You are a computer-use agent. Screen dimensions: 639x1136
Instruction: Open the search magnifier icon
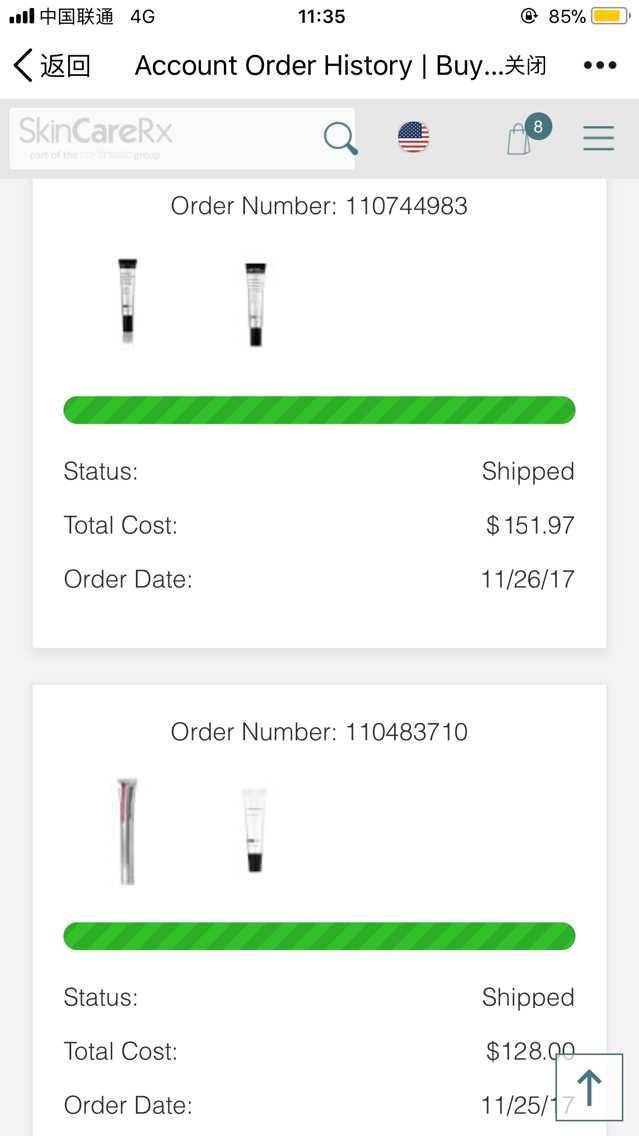click(340, 138)
